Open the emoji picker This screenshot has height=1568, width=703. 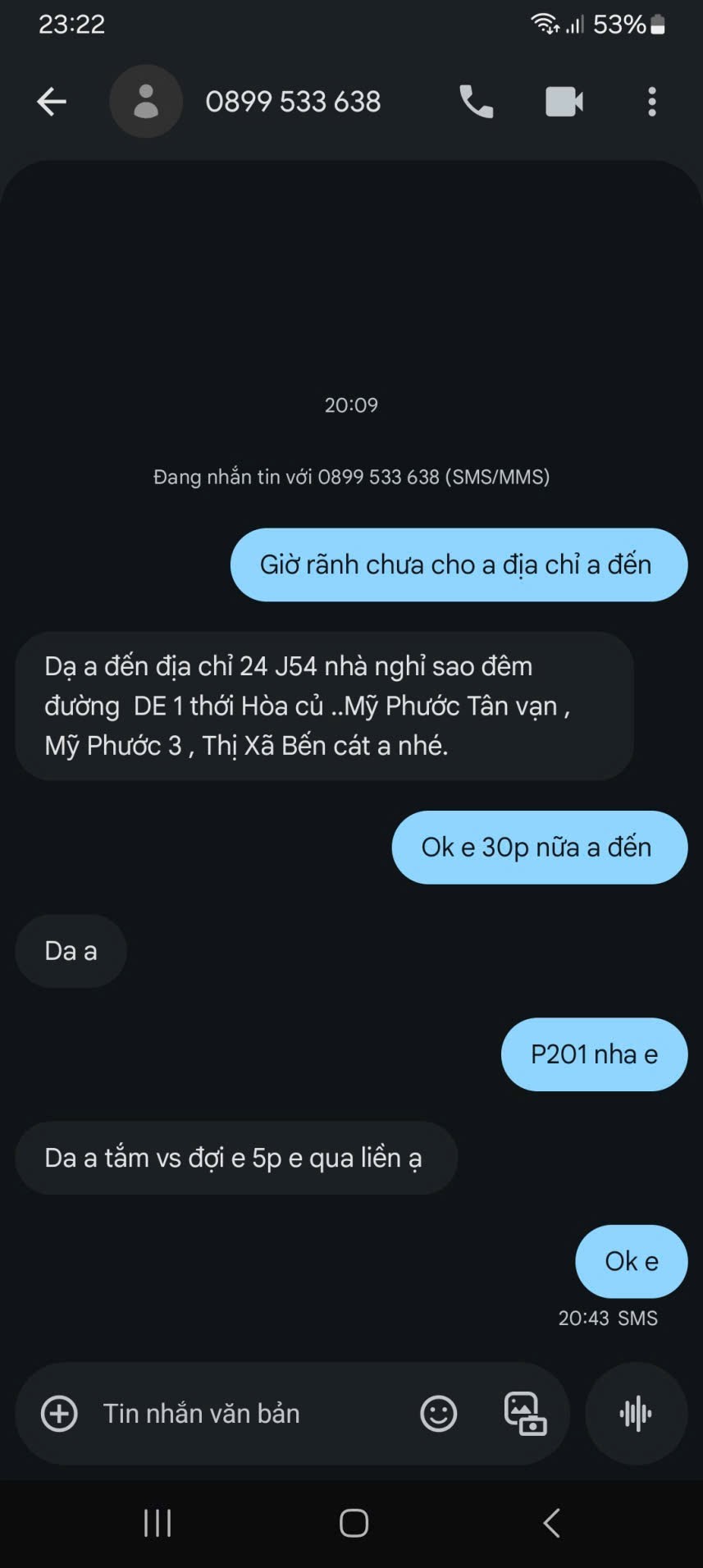tap(439, 1414)
